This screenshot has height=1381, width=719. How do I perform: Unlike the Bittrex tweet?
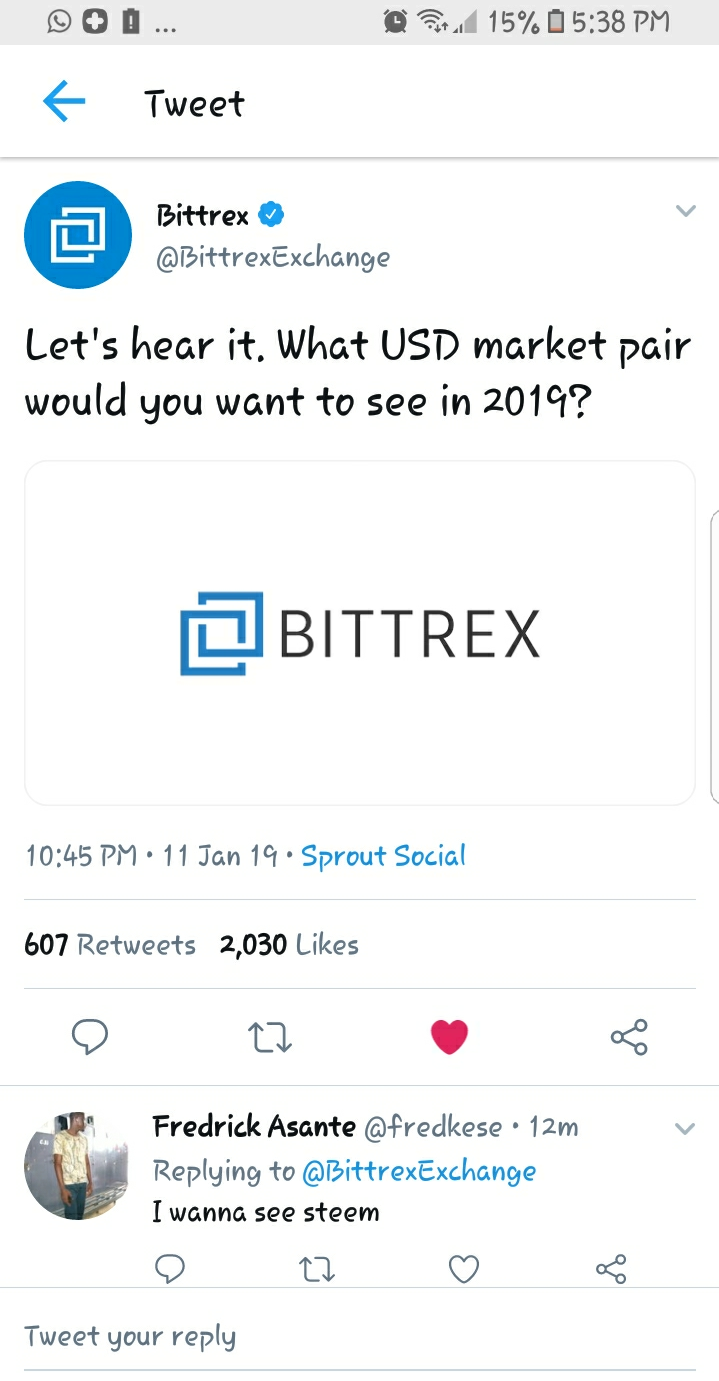tap(449, 1037)
